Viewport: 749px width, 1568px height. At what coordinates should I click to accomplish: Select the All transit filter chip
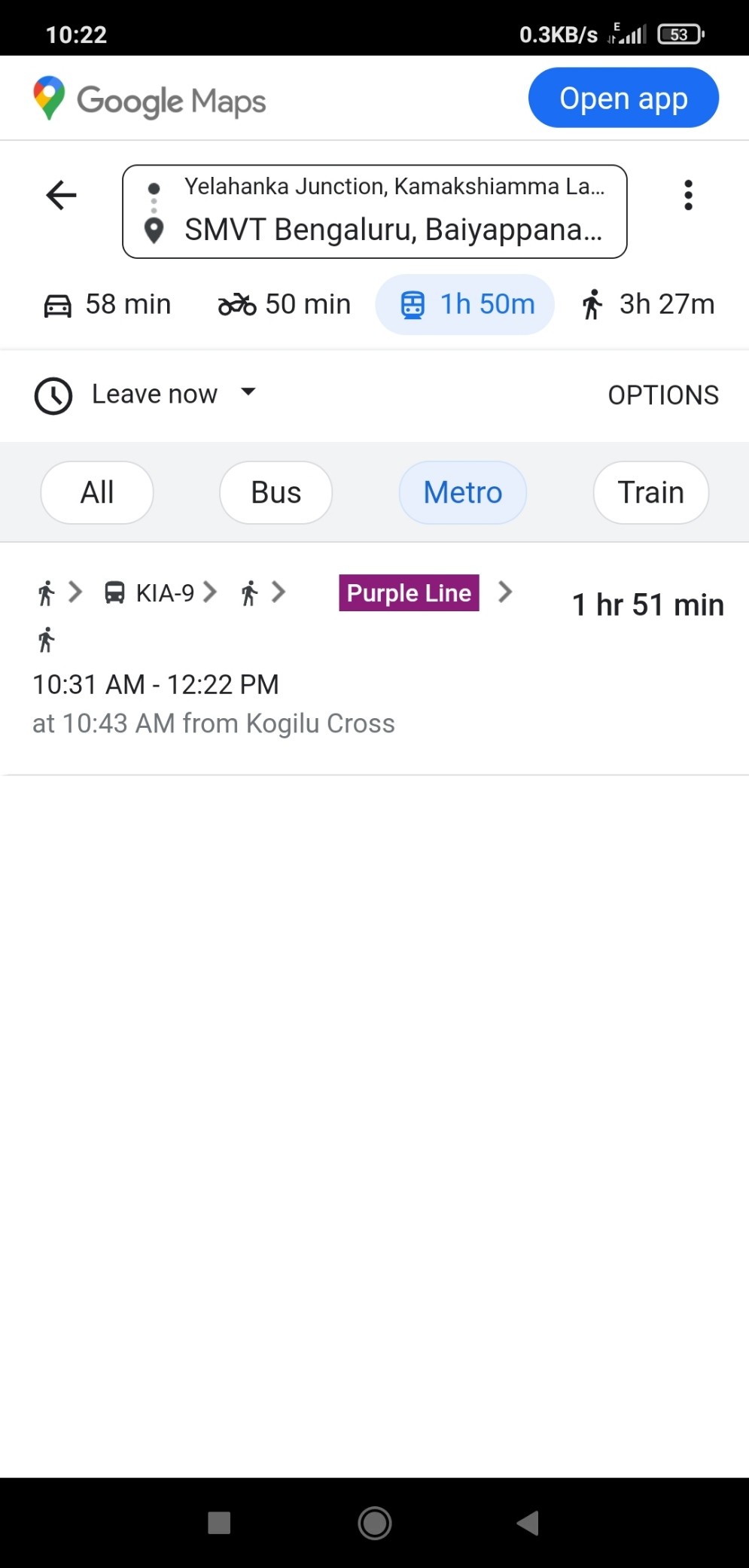tap(97, 492)
